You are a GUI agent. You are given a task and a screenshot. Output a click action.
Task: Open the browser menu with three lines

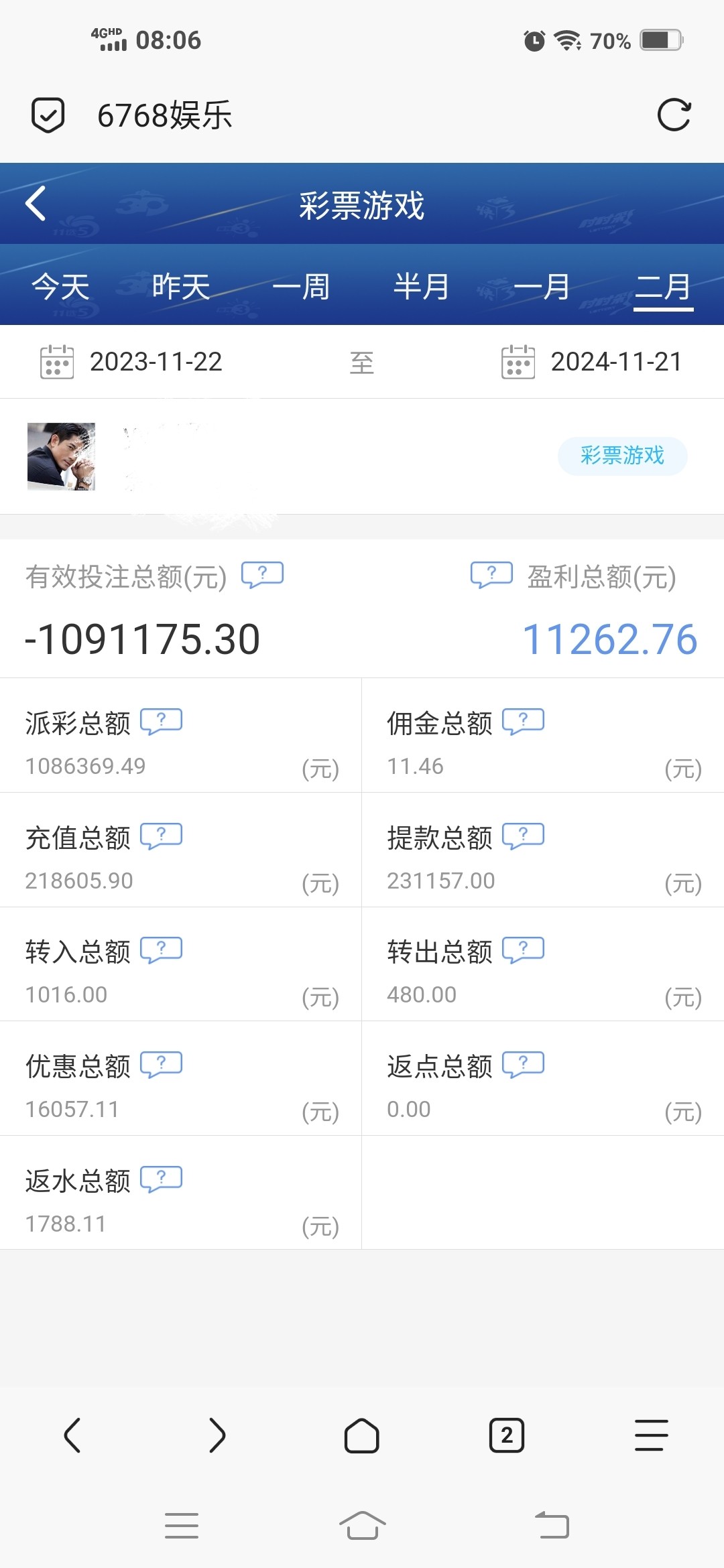pos(652,1435)
